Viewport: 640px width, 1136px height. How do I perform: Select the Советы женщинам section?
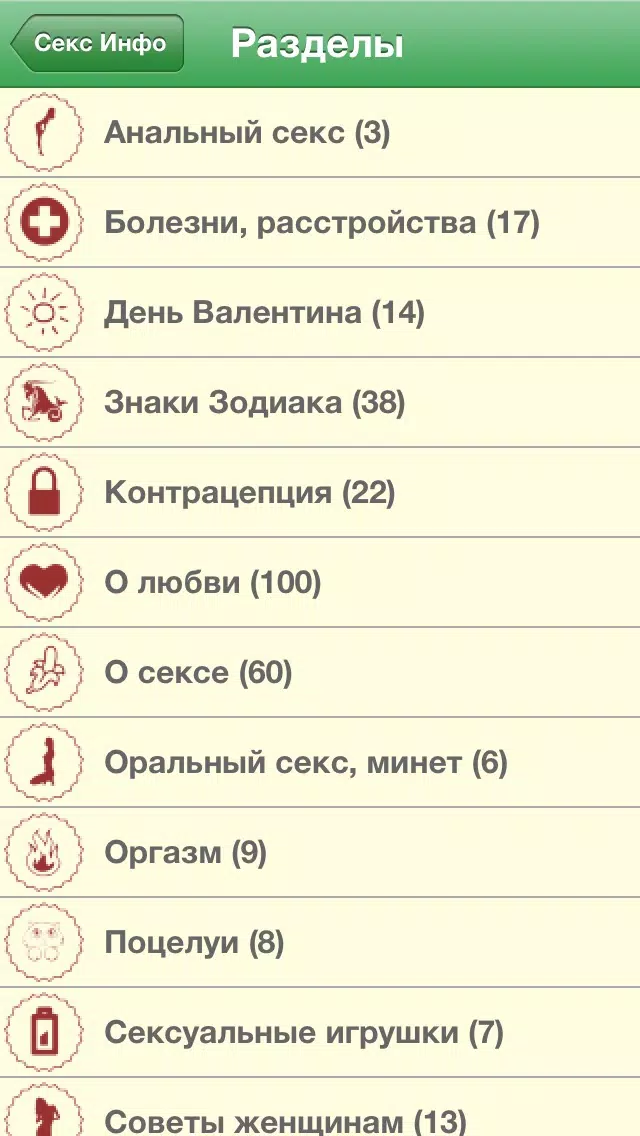(320, 1107)
